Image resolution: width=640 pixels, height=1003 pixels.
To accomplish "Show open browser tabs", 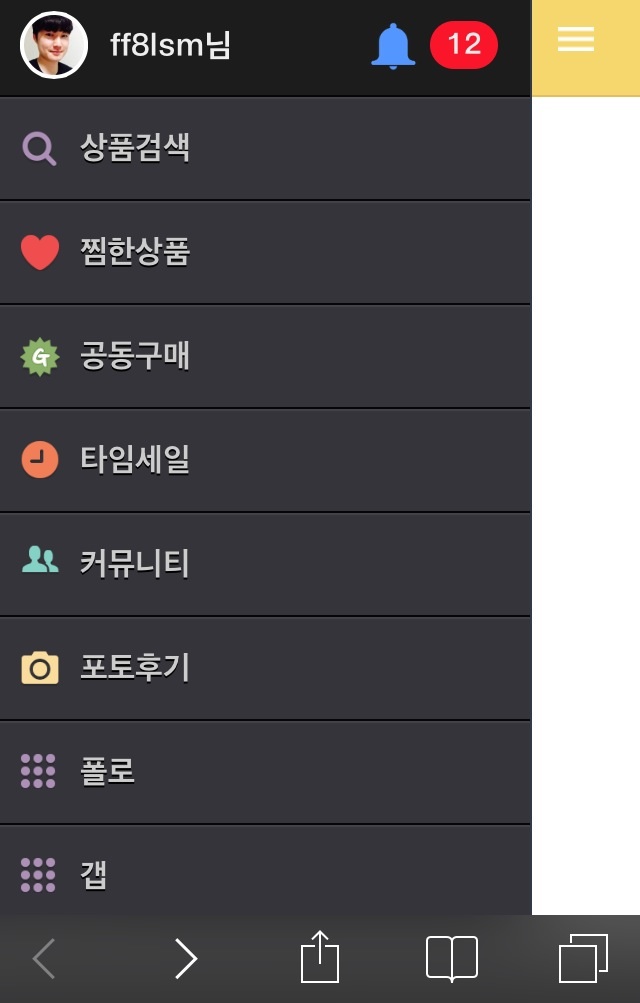I will pyautogui.click(x=583, y=959).
